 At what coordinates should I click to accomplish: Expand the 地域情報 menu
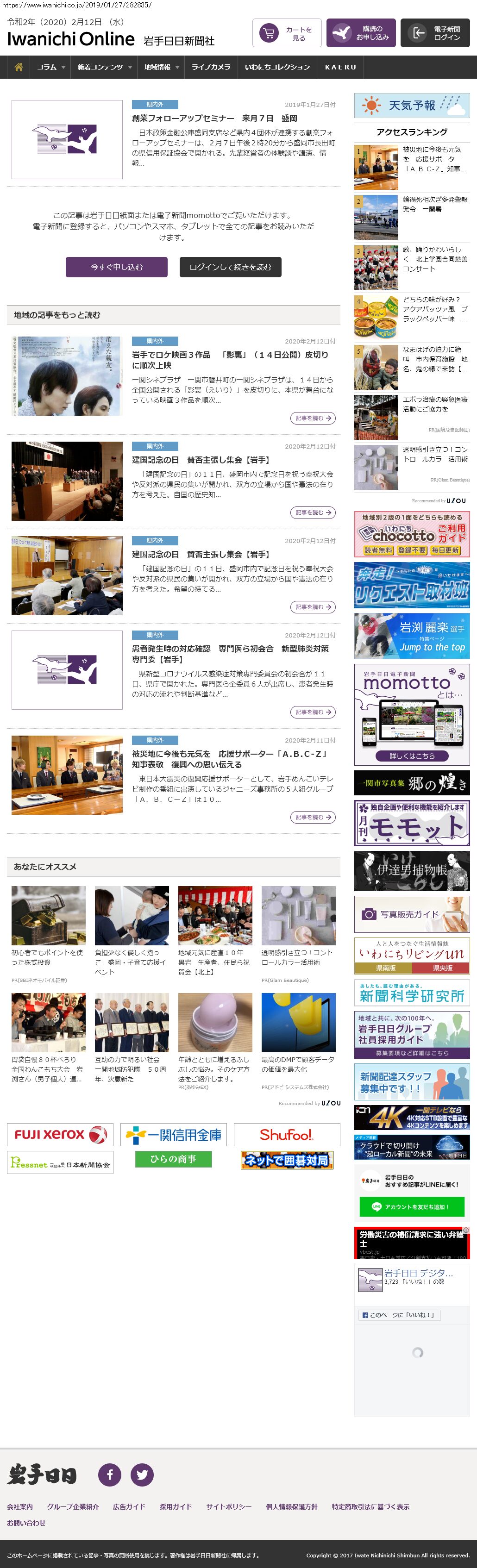point(162,67)
